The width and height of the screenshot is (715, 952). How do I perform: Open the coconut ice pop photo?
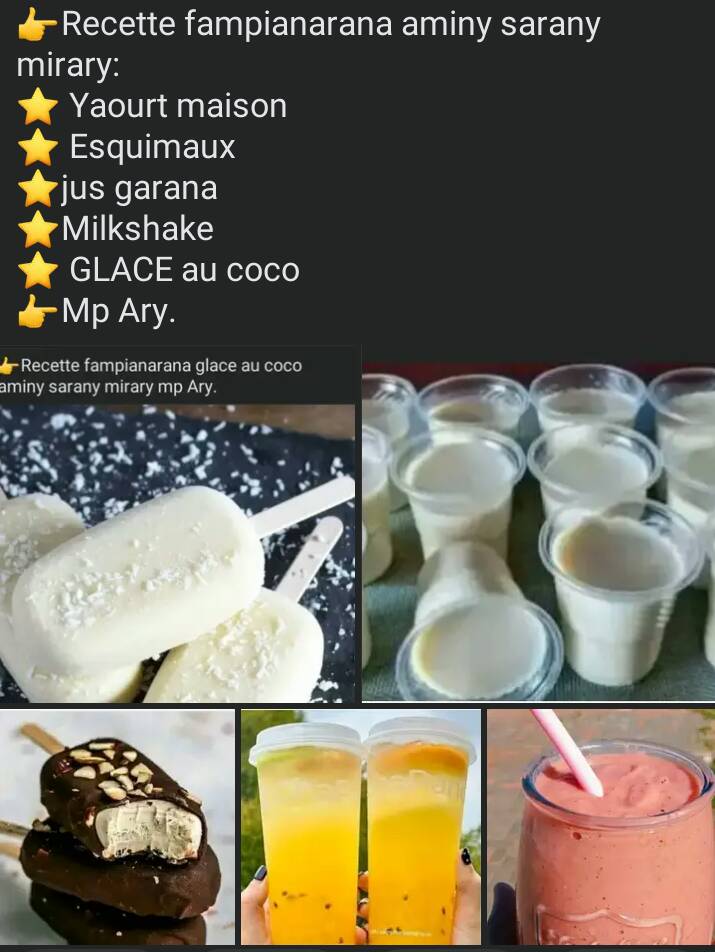click(x=178, y=560)
